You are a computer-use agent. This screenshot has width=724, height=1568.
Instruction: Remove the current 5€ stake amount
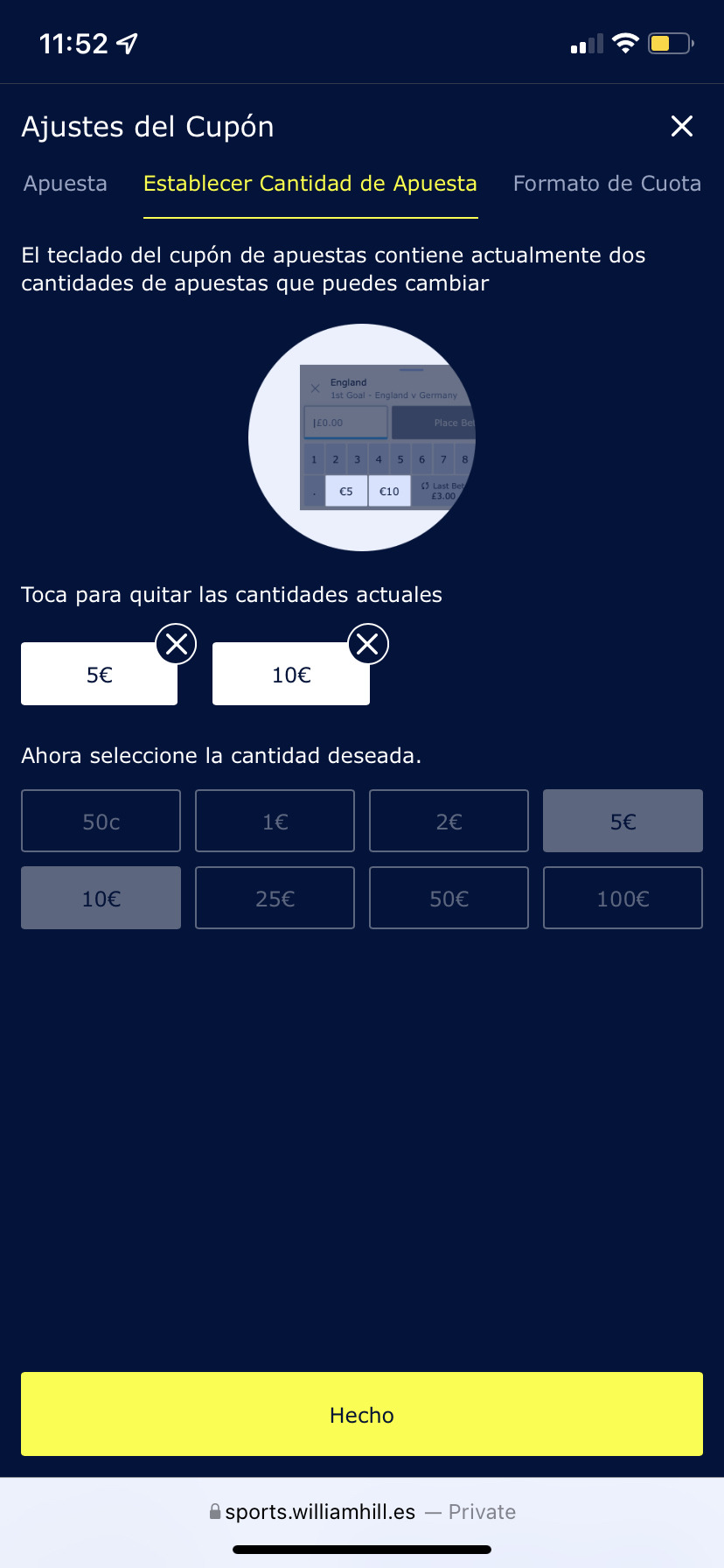177,645
